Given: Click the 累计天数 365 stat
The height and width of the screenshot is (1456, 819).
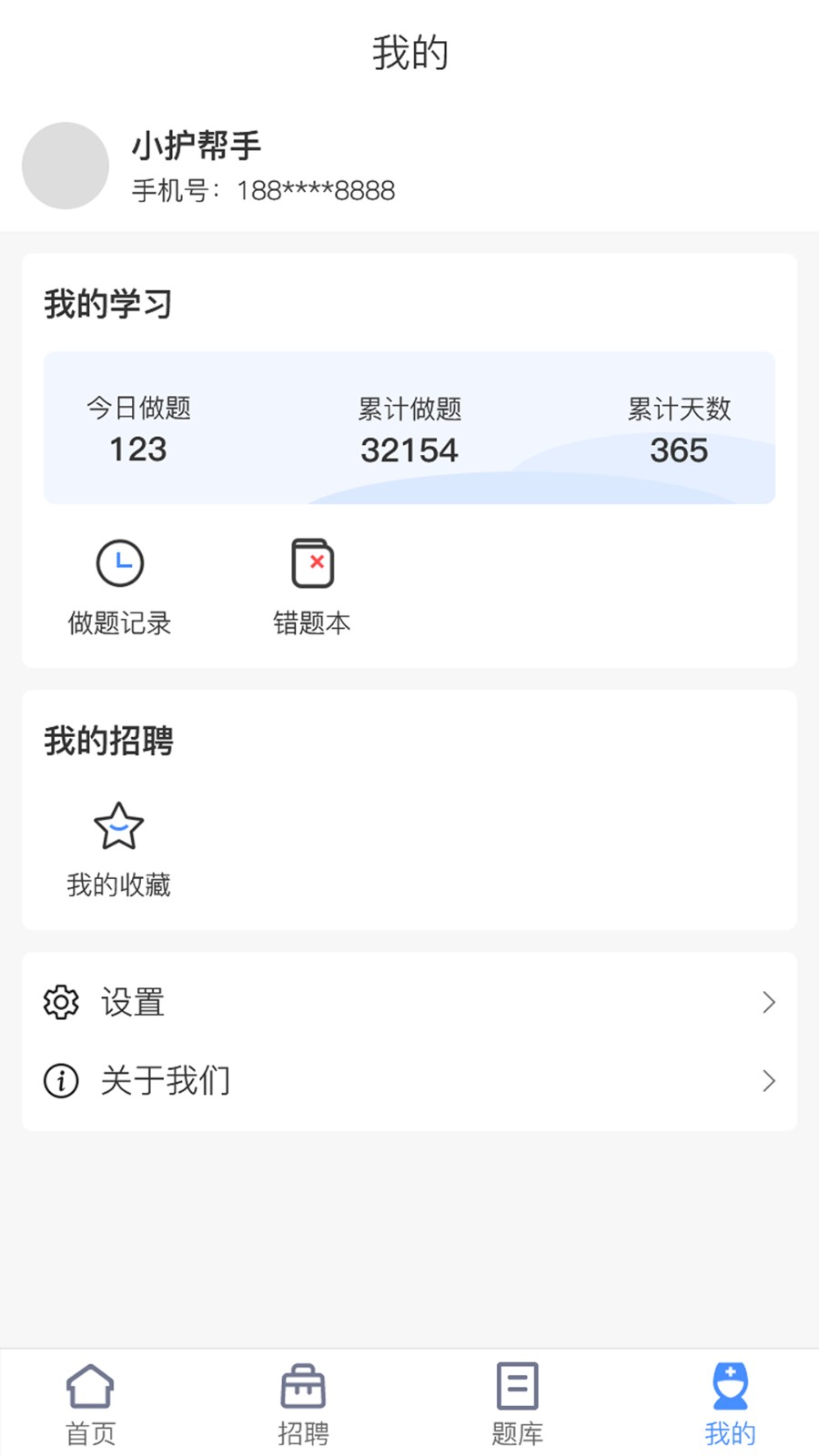Looking at the screenshot, I should pyautogui.click(x=679, y=449).
